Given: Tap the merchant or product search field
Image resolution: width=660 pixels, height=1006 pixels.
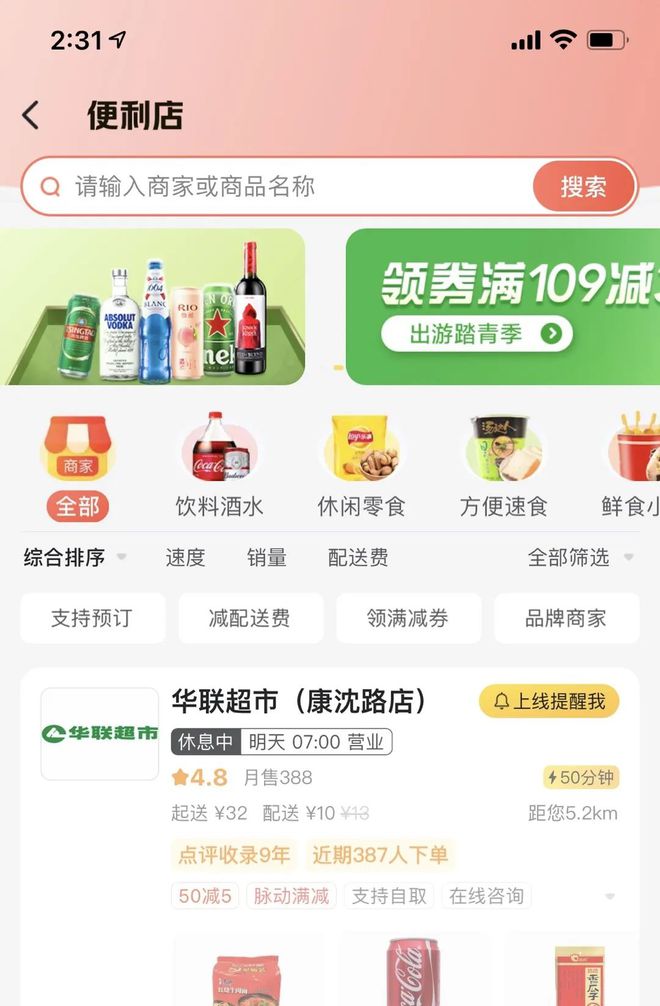Looking at the screenshot, I should [x=290, y=186].
